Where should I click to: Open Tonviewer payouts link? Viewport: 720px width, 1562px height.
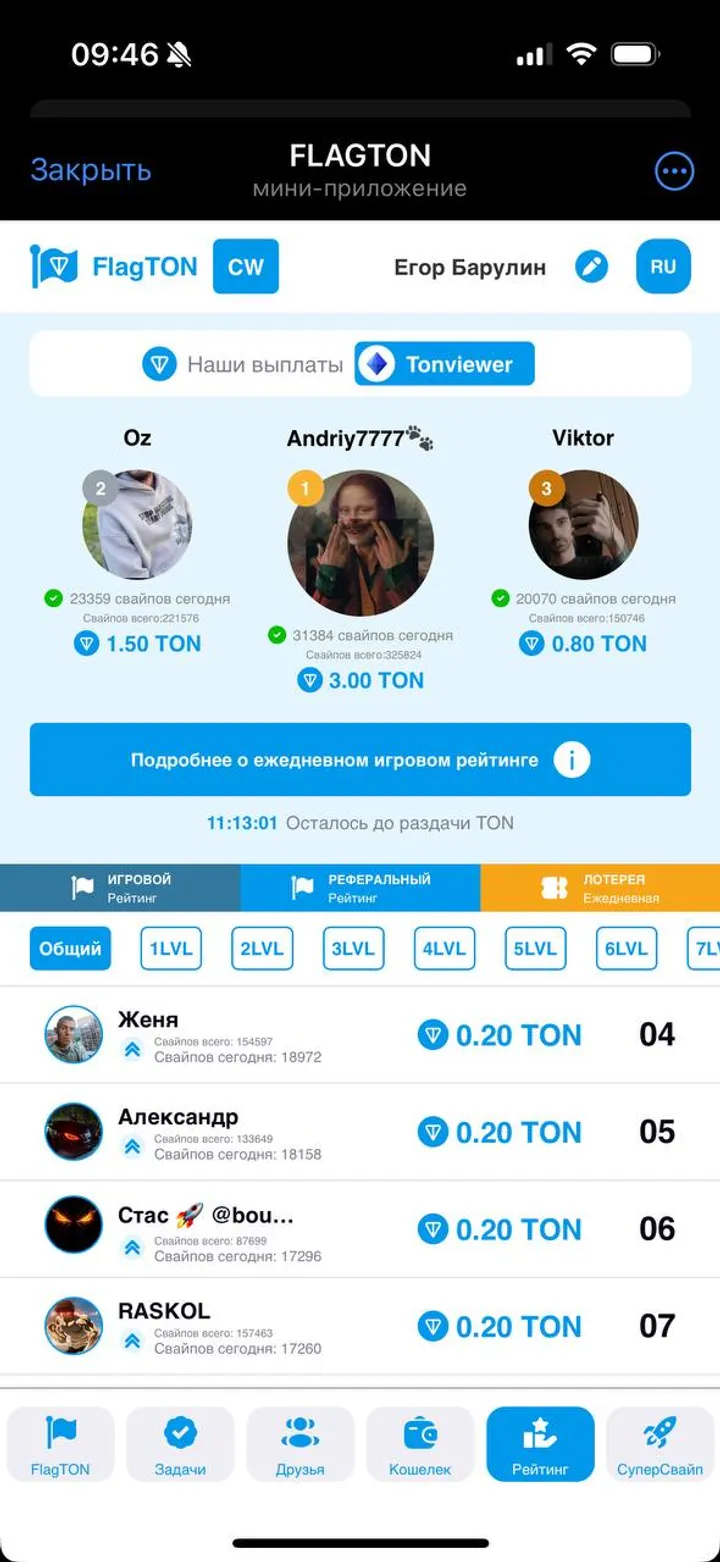[444, 365]
